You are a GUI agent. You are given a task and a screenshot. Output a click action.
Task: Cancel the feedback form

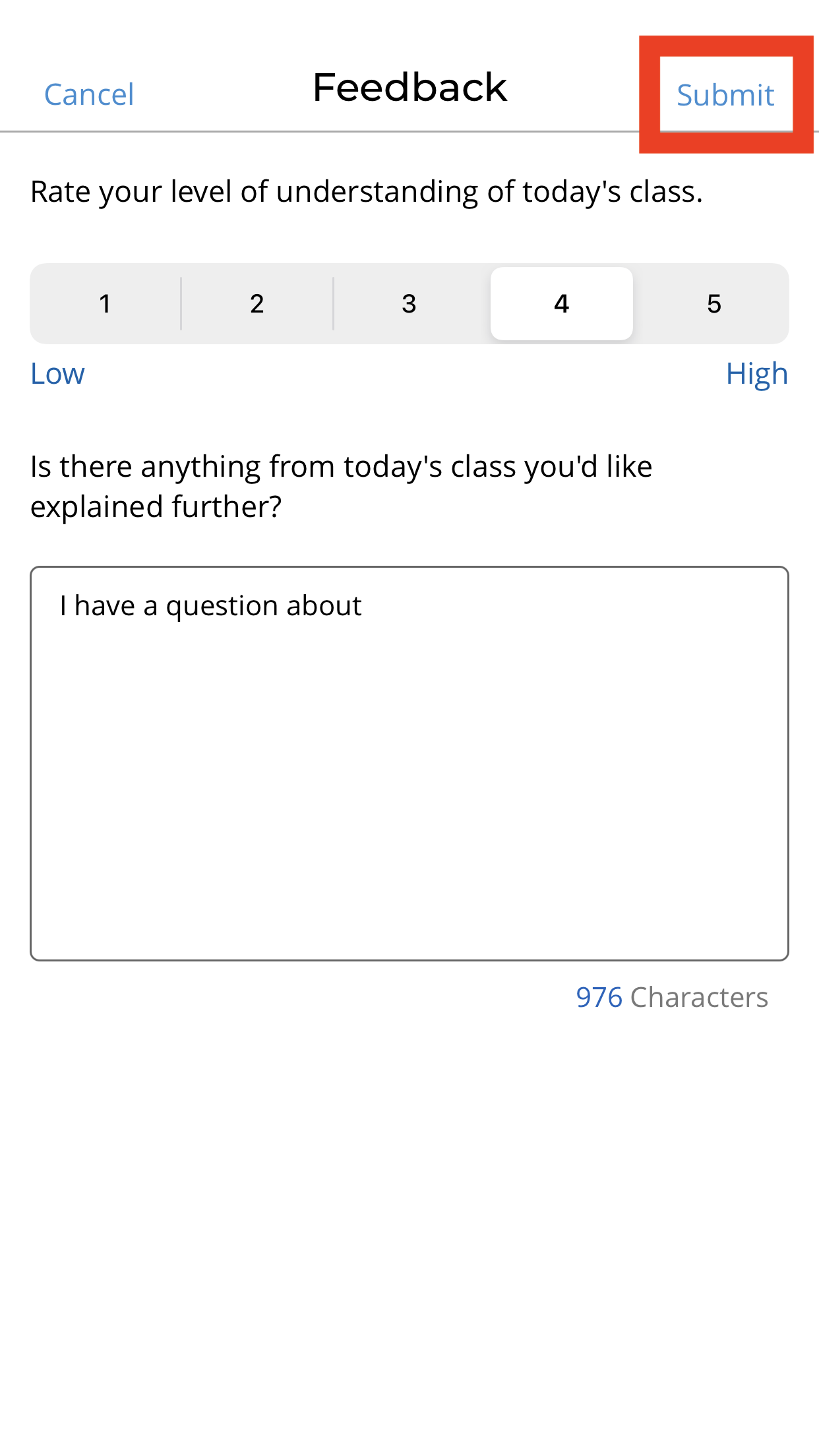click(x=89, y=94)
